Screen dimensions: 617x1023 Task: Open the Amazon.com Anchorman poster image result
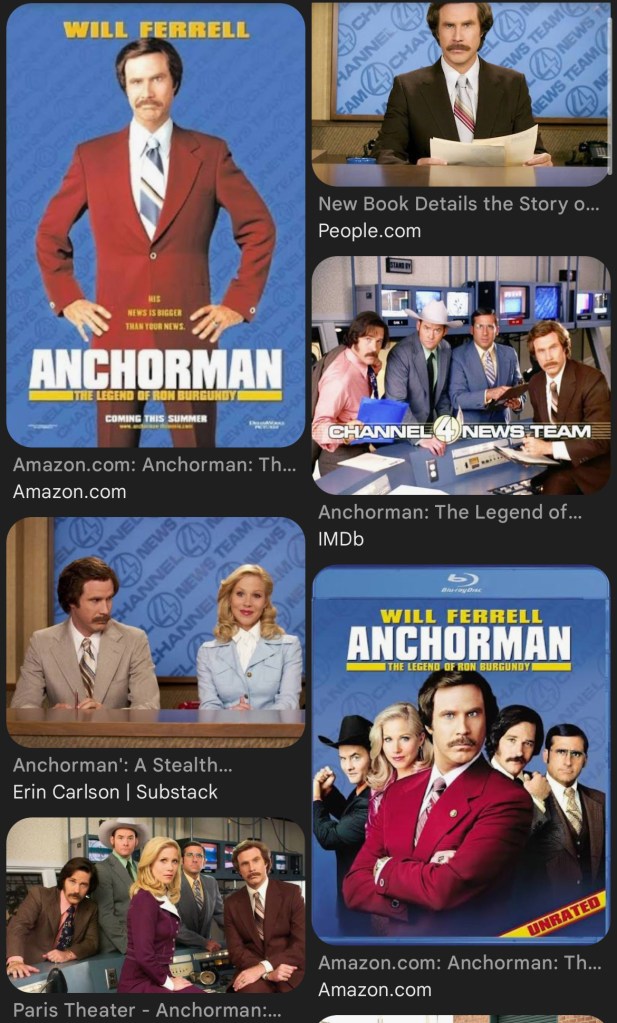pos(155,225)
